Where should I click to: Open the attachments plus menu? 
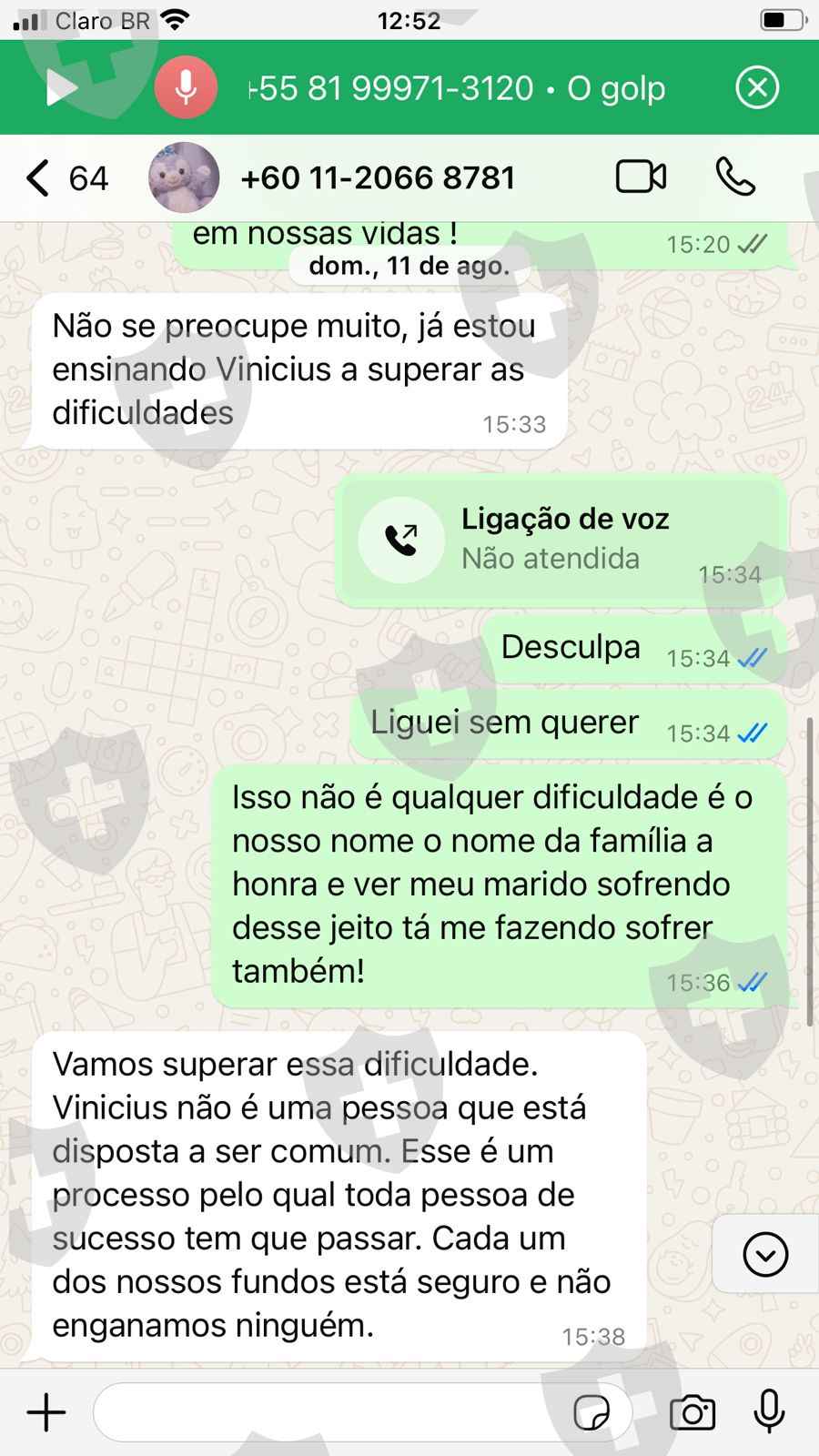point(46,1413)
